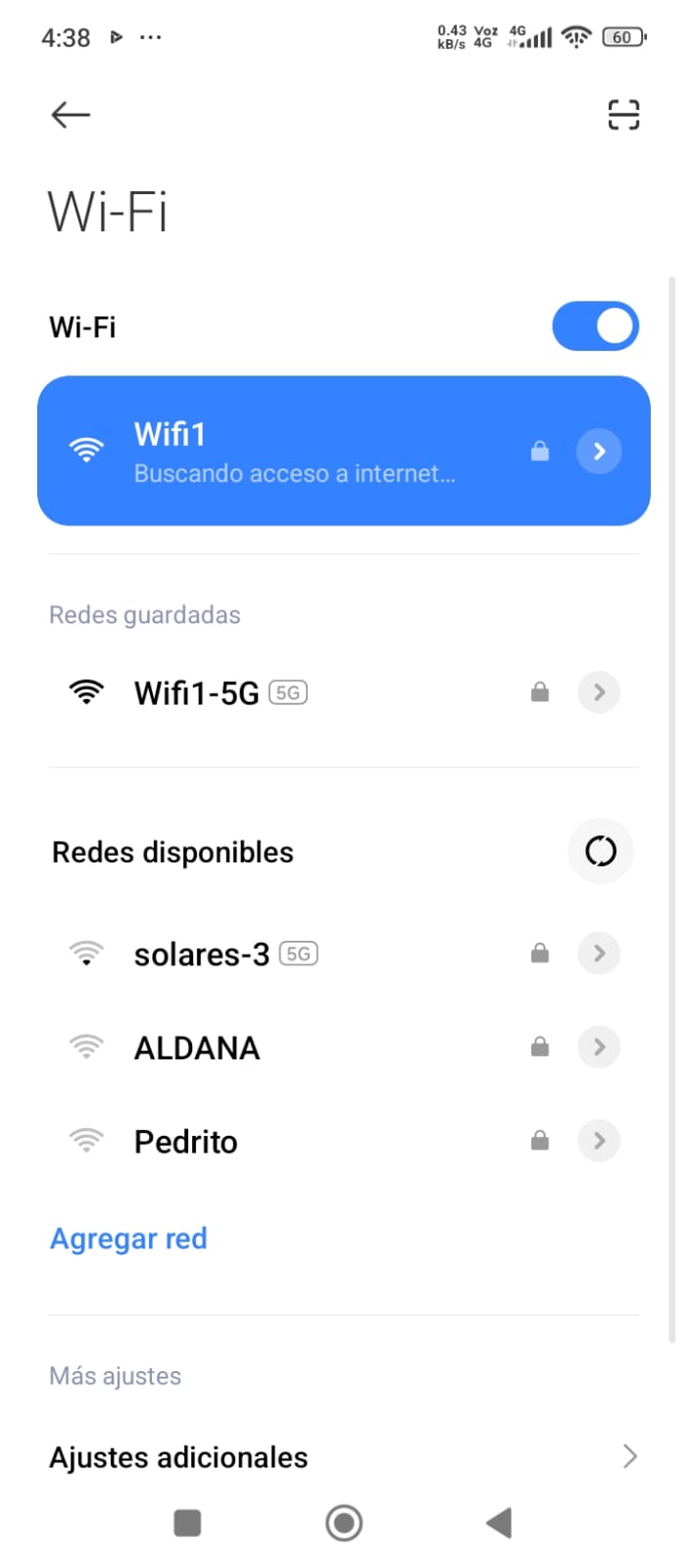Image resolution: width=688 pixels, height=1568 pixels.
Task: Open details arrow for connected Wifi1
Action: pos(599,452)
